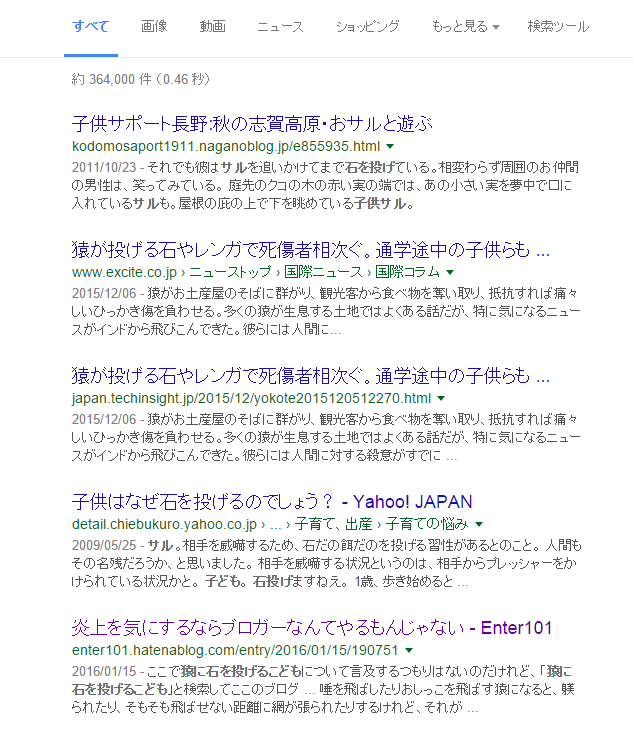Switch to the ショッピング tab
The image size is (633, 733).
(x=367, y=27)
